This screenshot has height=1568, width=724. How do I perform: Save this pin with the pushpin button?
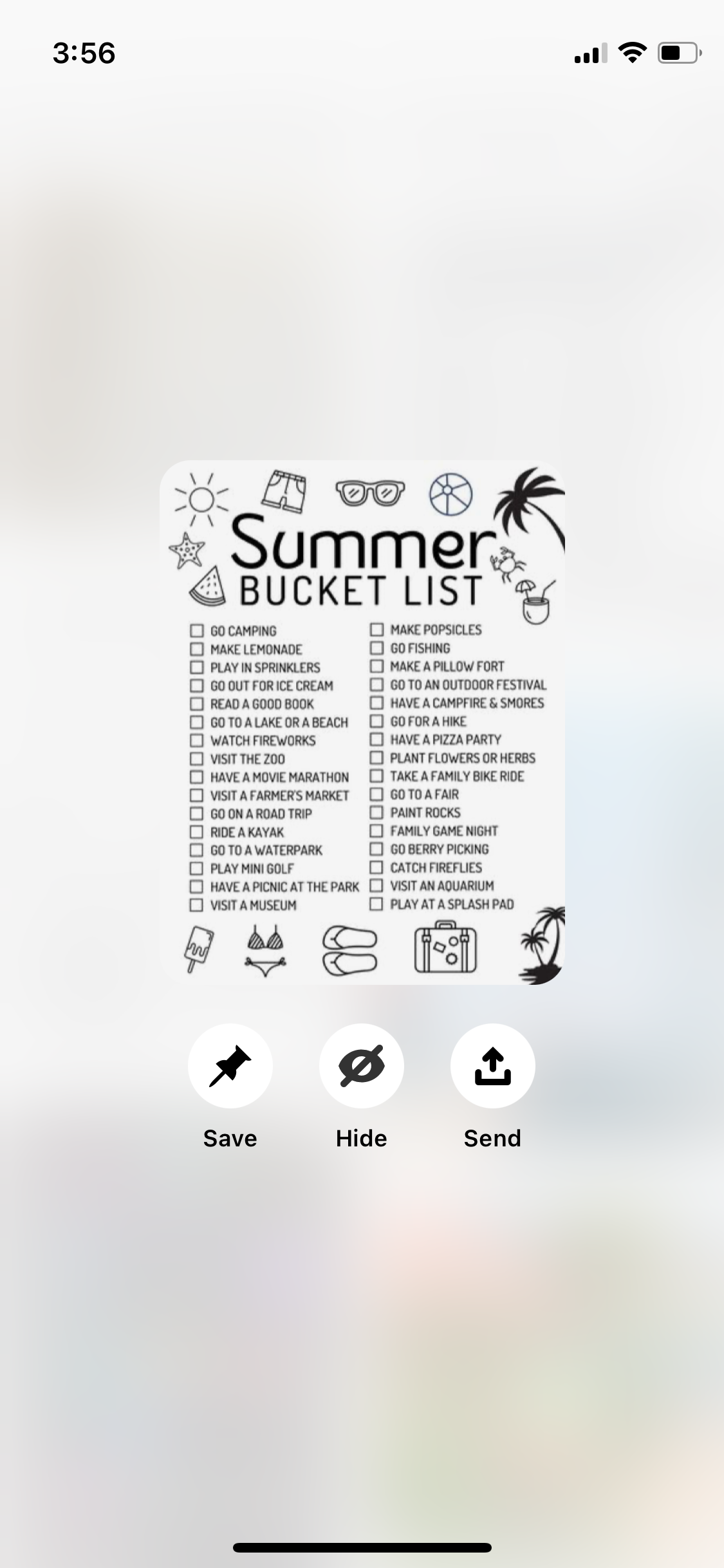(x=230, y=1066)
